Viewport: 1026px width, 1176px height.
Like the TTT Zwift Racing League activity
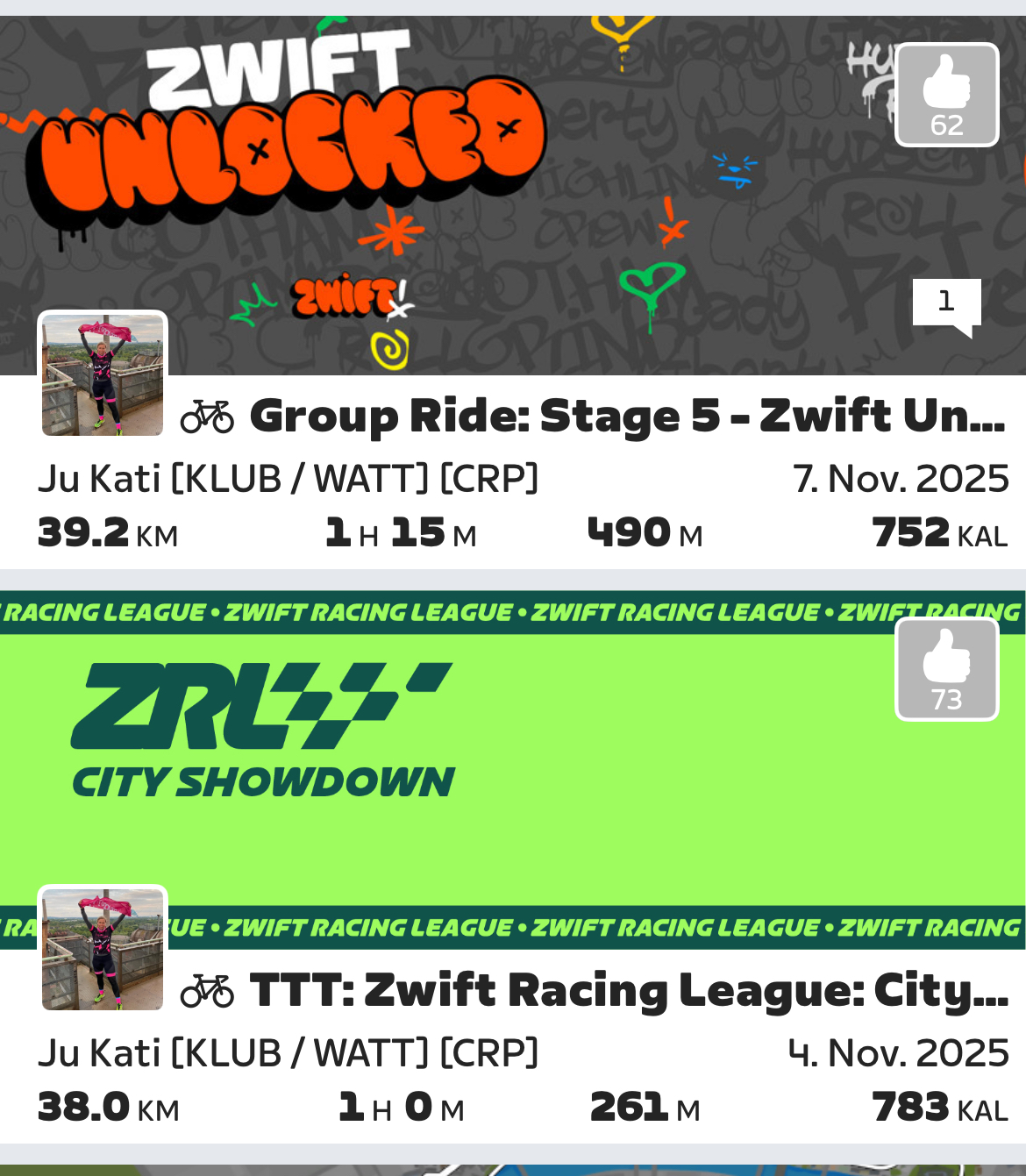[x=946, y=669]
